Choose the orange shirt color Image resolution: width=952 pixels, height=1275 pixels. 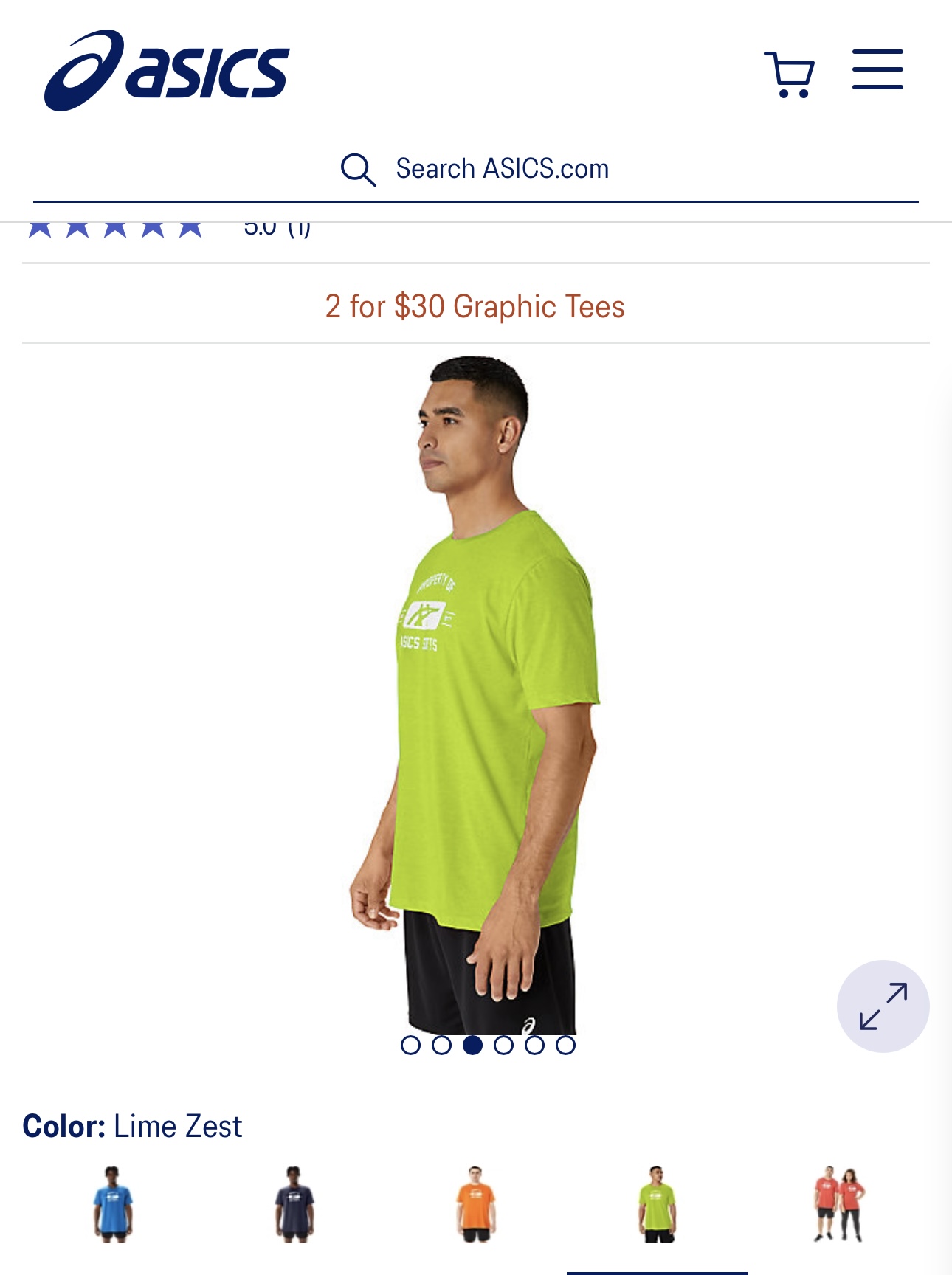pos(475,1204)
